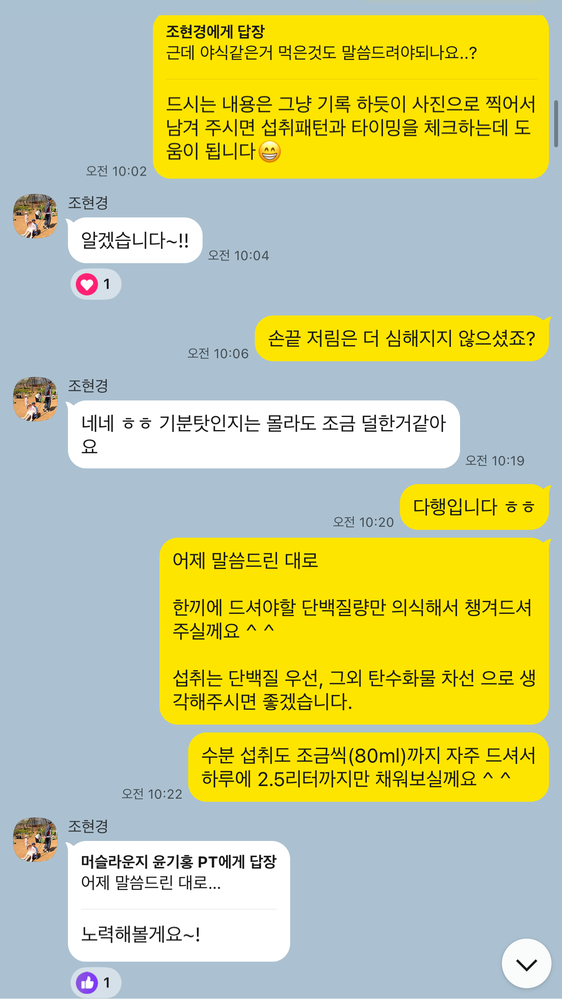Image resolution: width=562 pixels, height=1000 pixels.
Task: Open quoted reply to 조현경 about 야식
Action: pyautogui.click(x=351, y=42)
